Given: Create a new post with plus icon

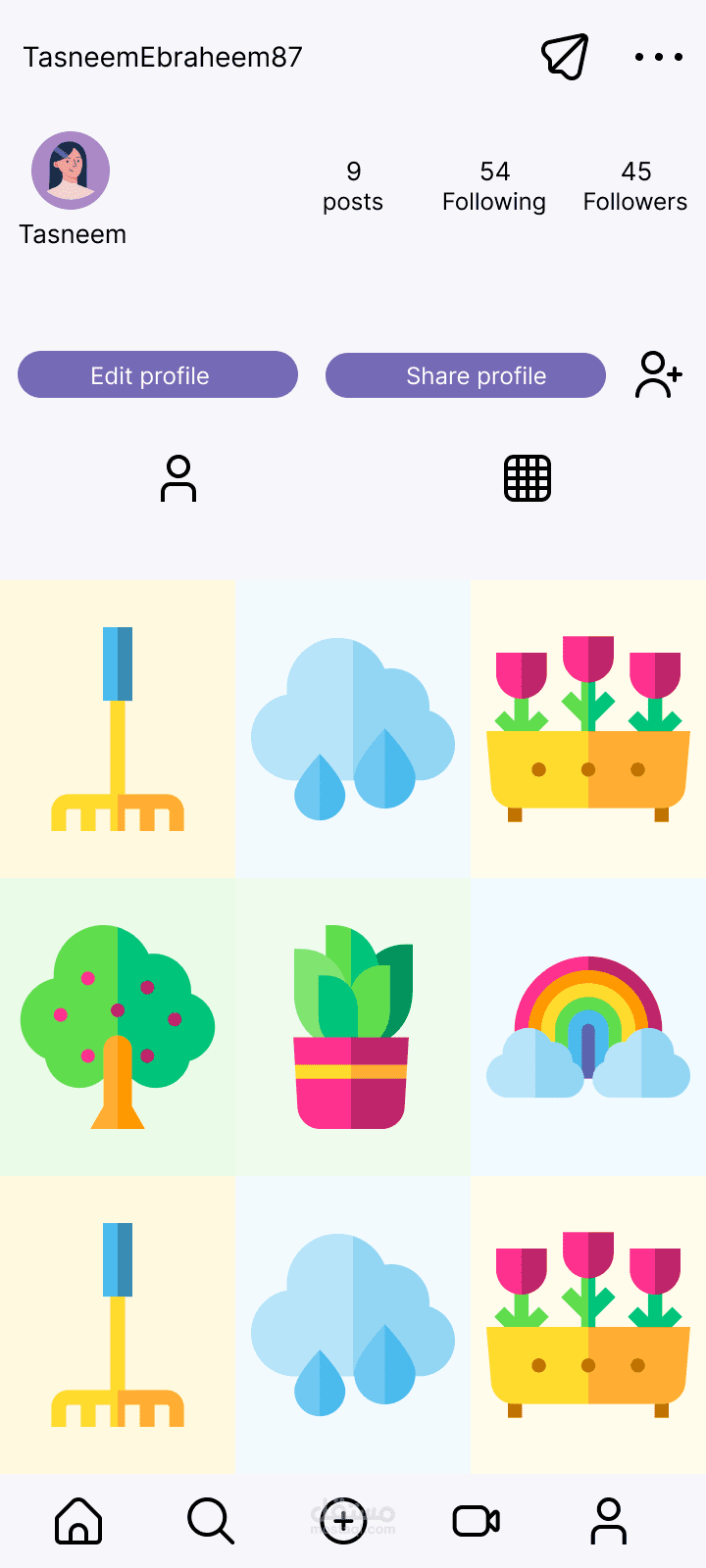Looking at the screenshot, I should tap(343, 1521).
